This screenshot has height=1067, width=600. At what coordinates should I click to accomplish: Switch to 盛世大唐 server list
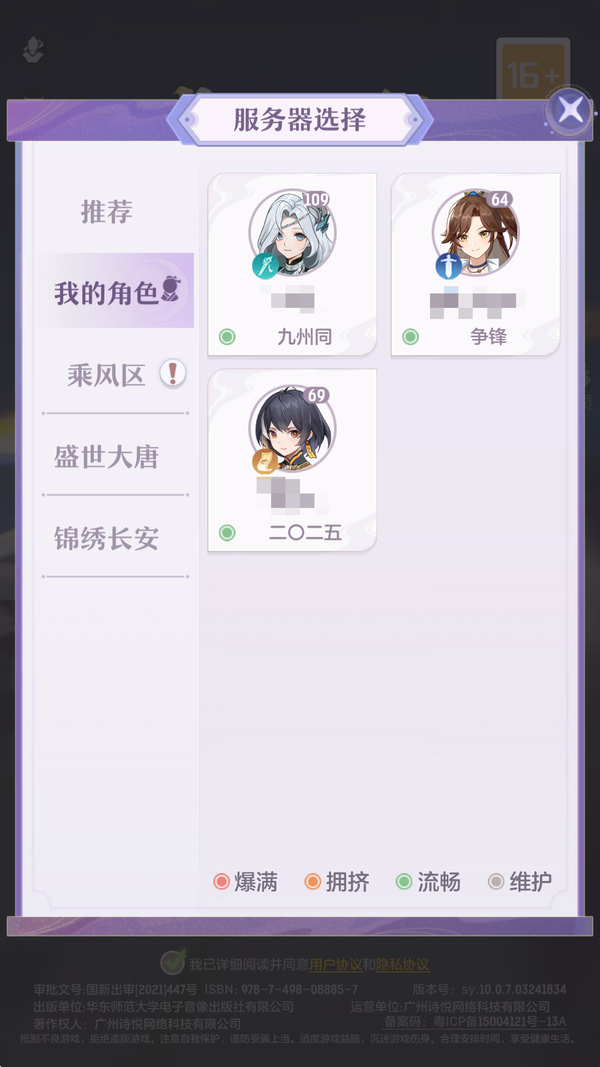click(107, 457)
